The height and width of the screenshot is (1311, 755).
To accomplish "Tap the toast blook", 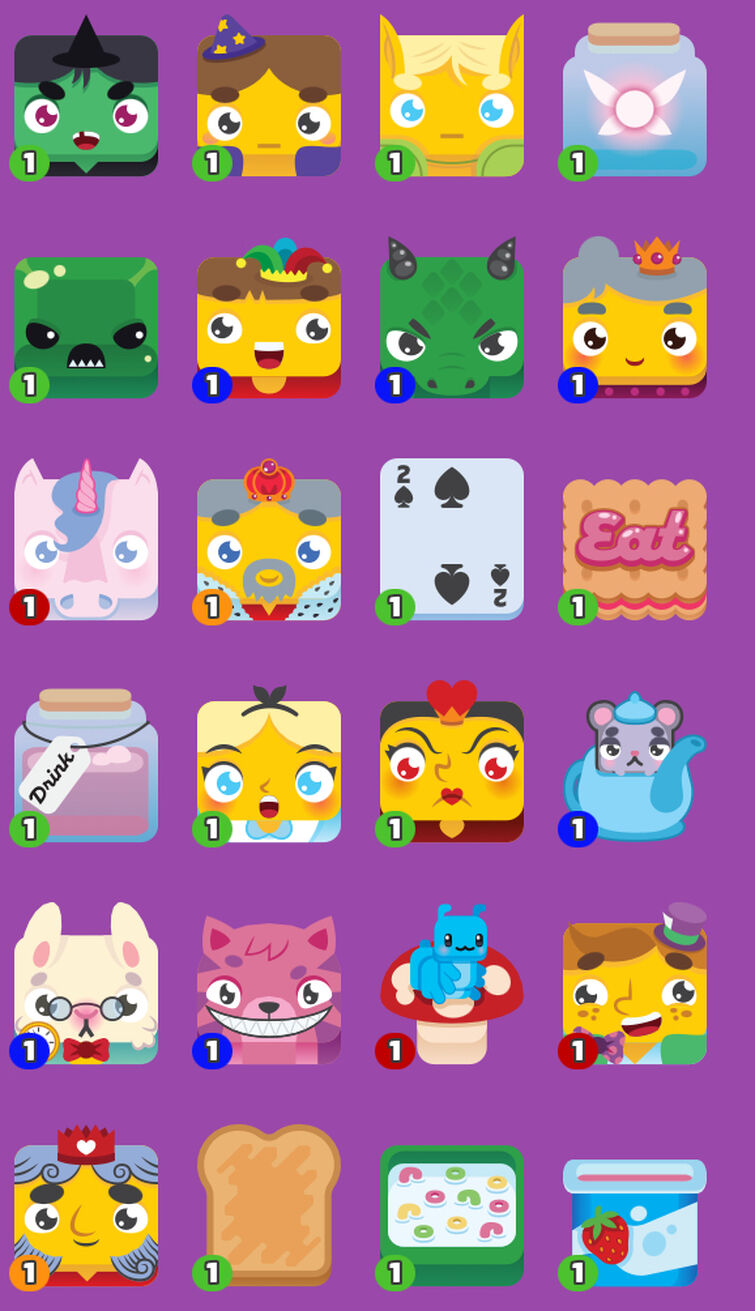I will pos(269,1206).
